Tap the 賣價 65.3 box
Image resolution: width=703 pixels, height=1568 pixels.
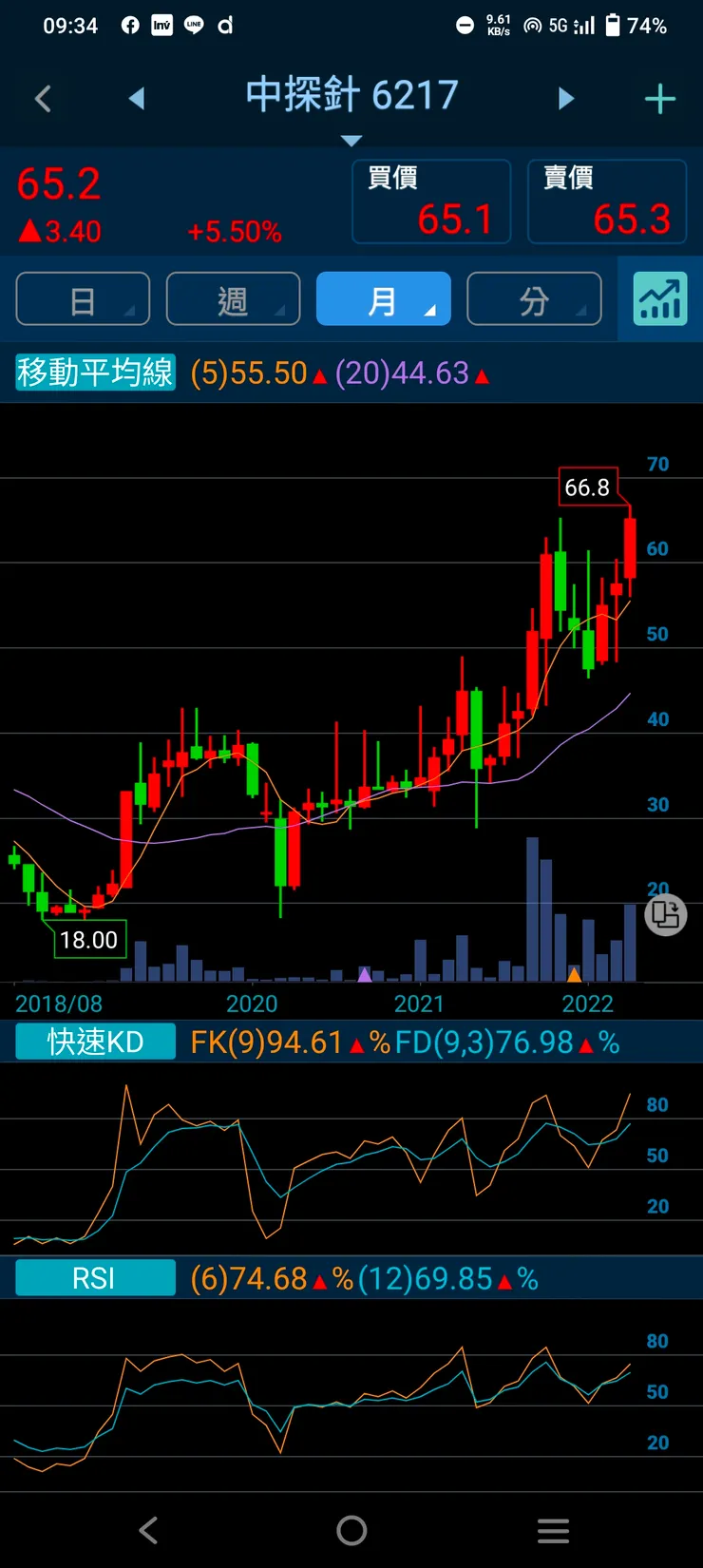(607, 201)
